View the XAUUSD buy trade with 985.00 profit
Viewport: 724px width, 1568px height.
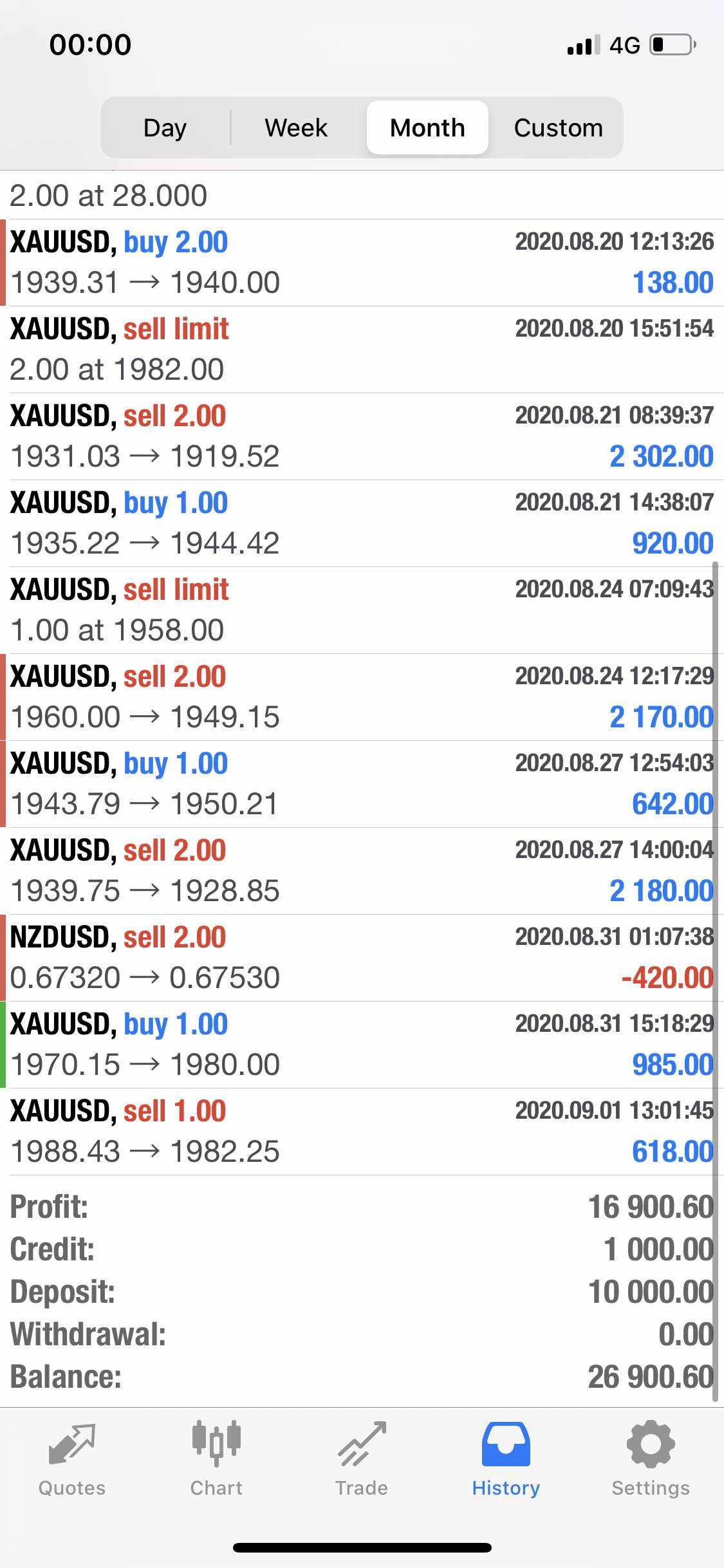point(362,1045)
